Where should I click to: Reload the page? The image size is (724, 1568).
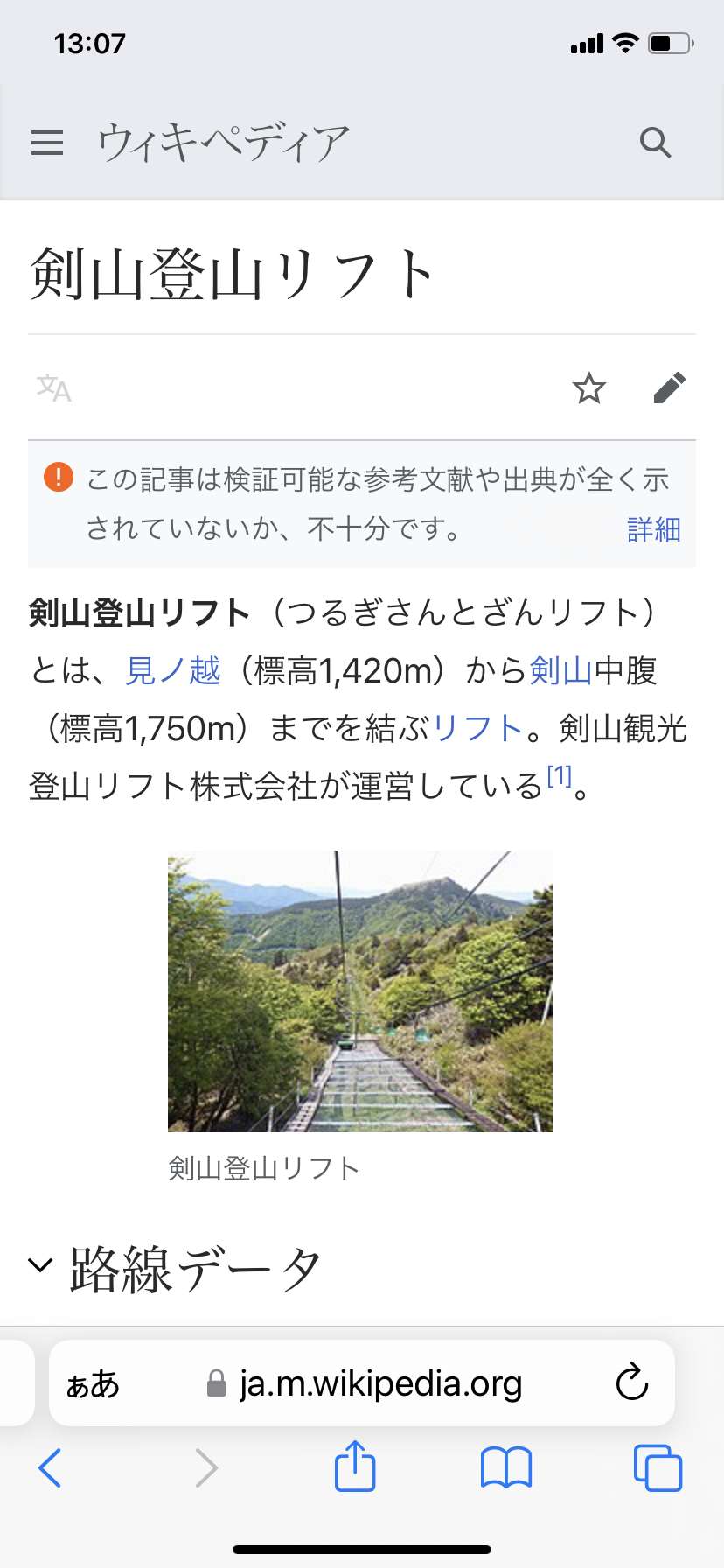[632, 1382]
